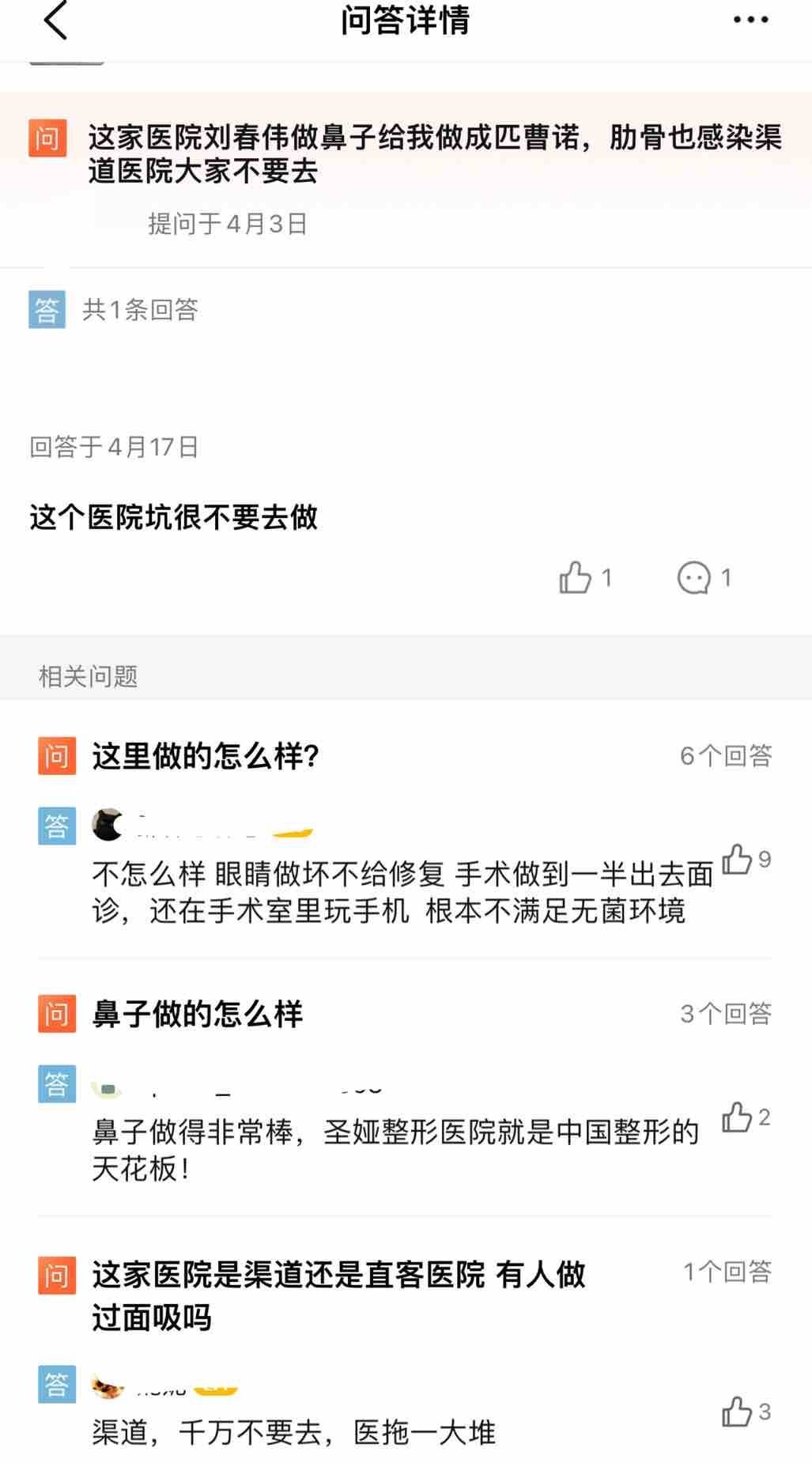Viewport: 812px width, 1463px height.
Task: Like the answer 鼻子做得非常棒
Action: coord(738,1117)
